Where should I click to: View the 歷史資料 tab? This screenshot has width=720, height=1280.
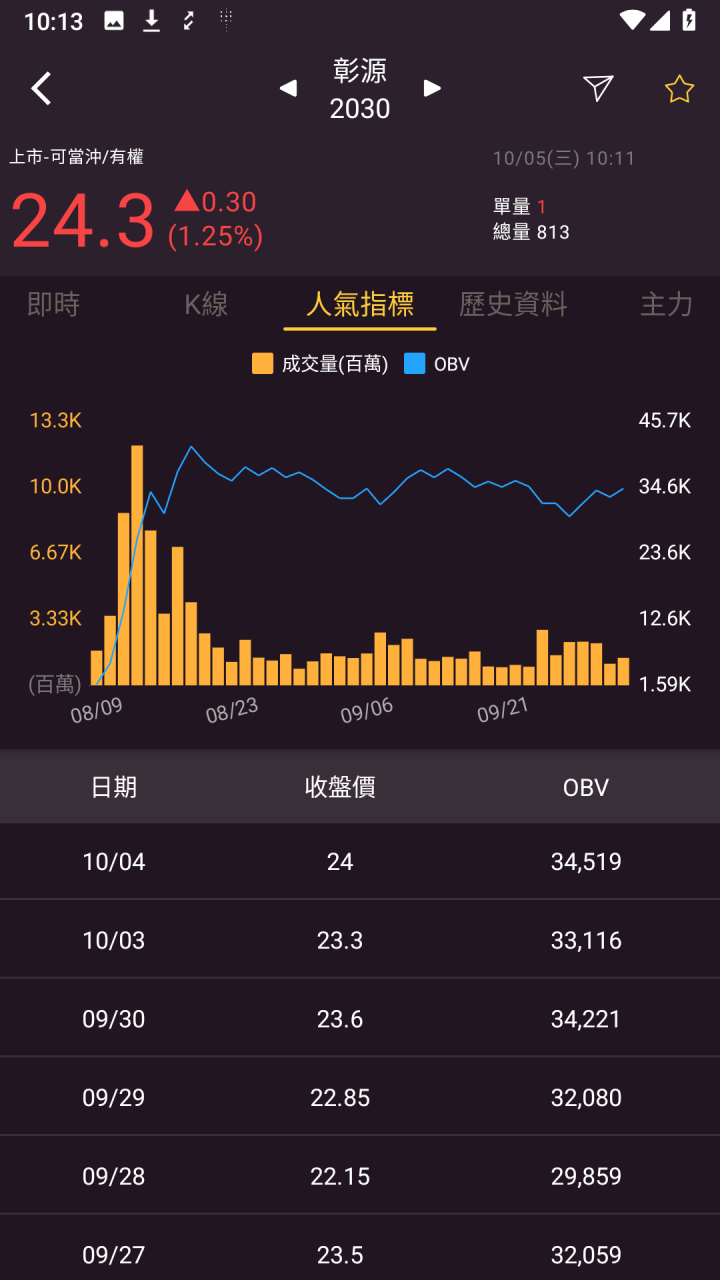click(x=513, y=304)
